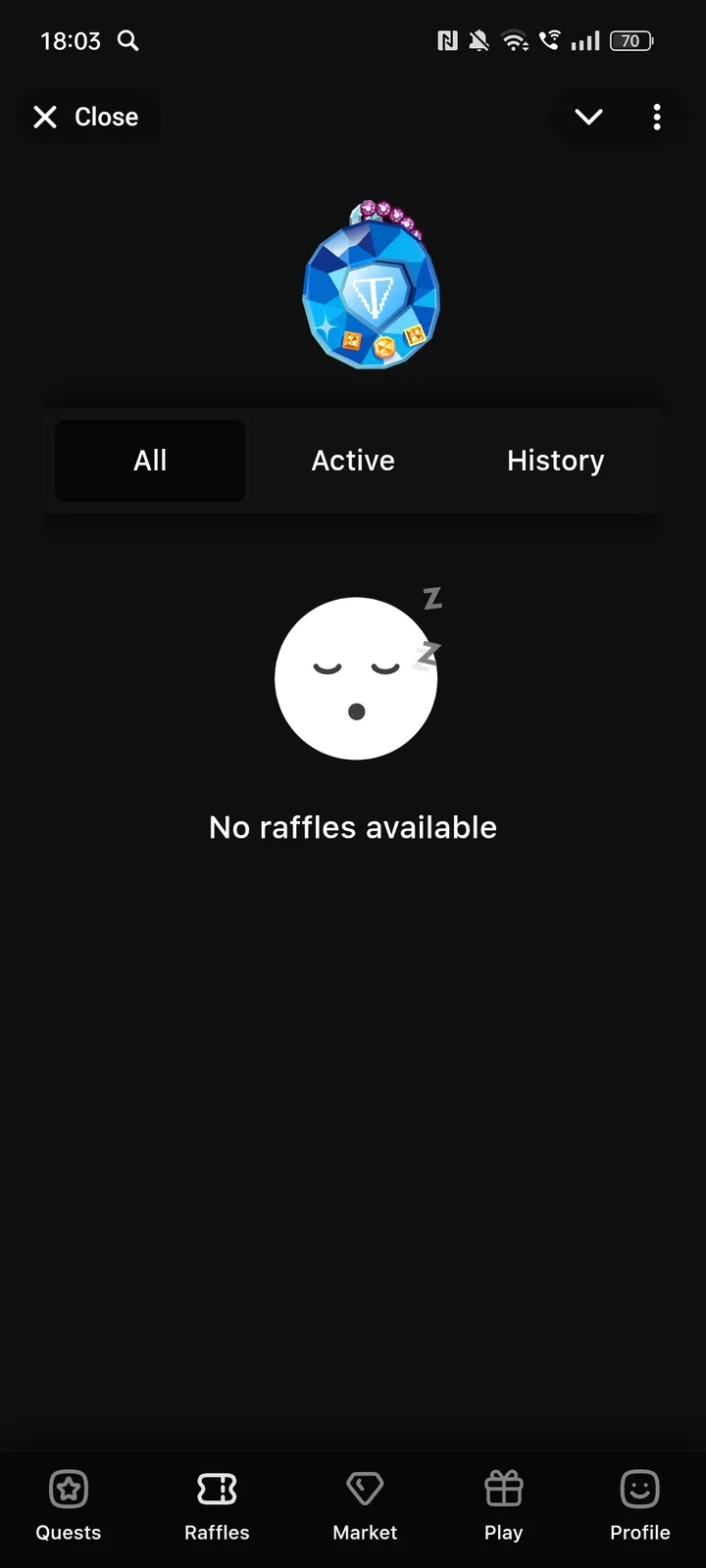
Task: Tap the search magnifier in the status bar
Action: [127, 41]
